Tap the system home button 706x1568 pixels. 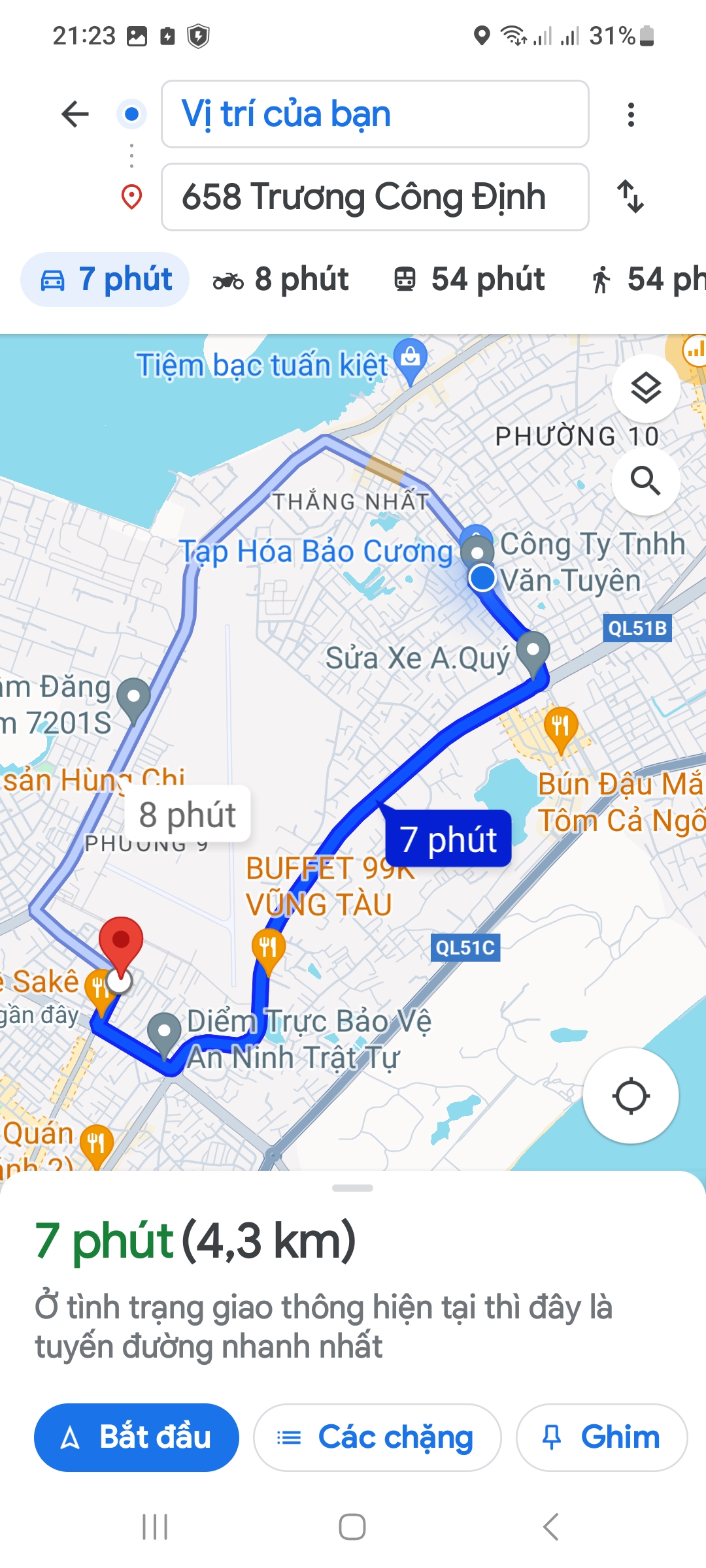(352, 1527)
